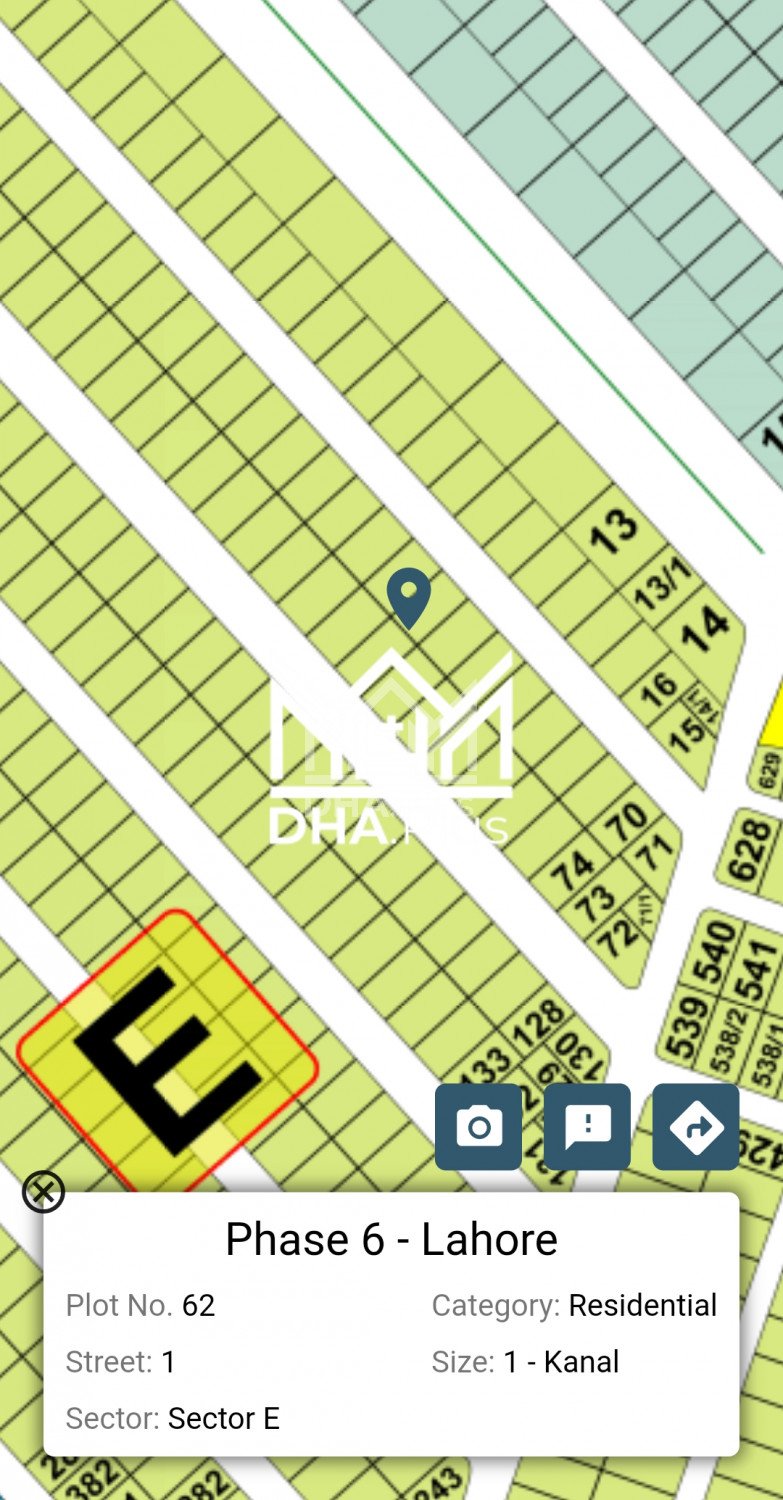Tap the camera screenshot button
783x1500 pixels.
[478, 1127]
